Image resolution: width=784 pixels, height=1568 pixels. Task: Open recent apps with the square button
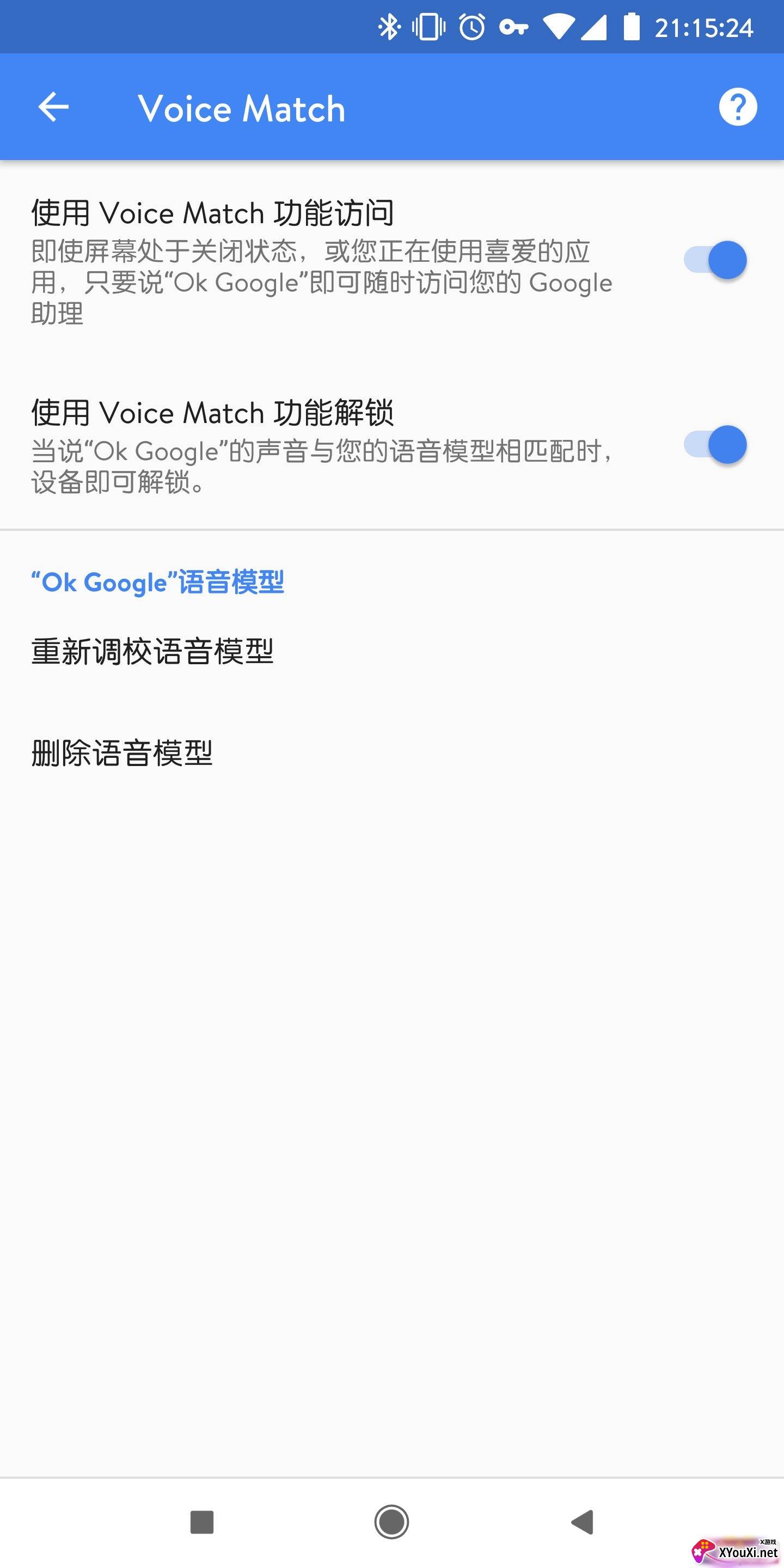coord(202,1522)
